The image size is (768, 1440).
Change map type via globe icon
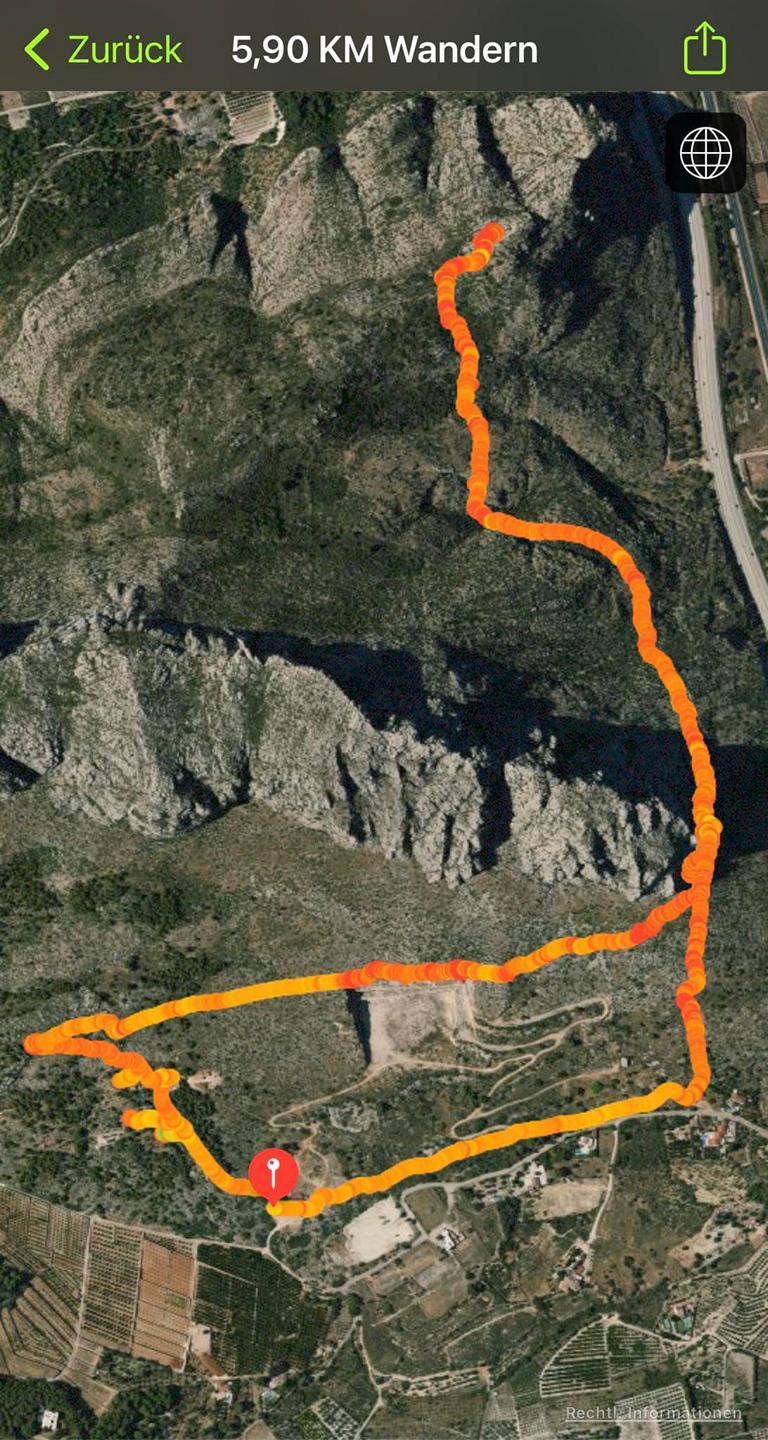[x=706, y=153]
